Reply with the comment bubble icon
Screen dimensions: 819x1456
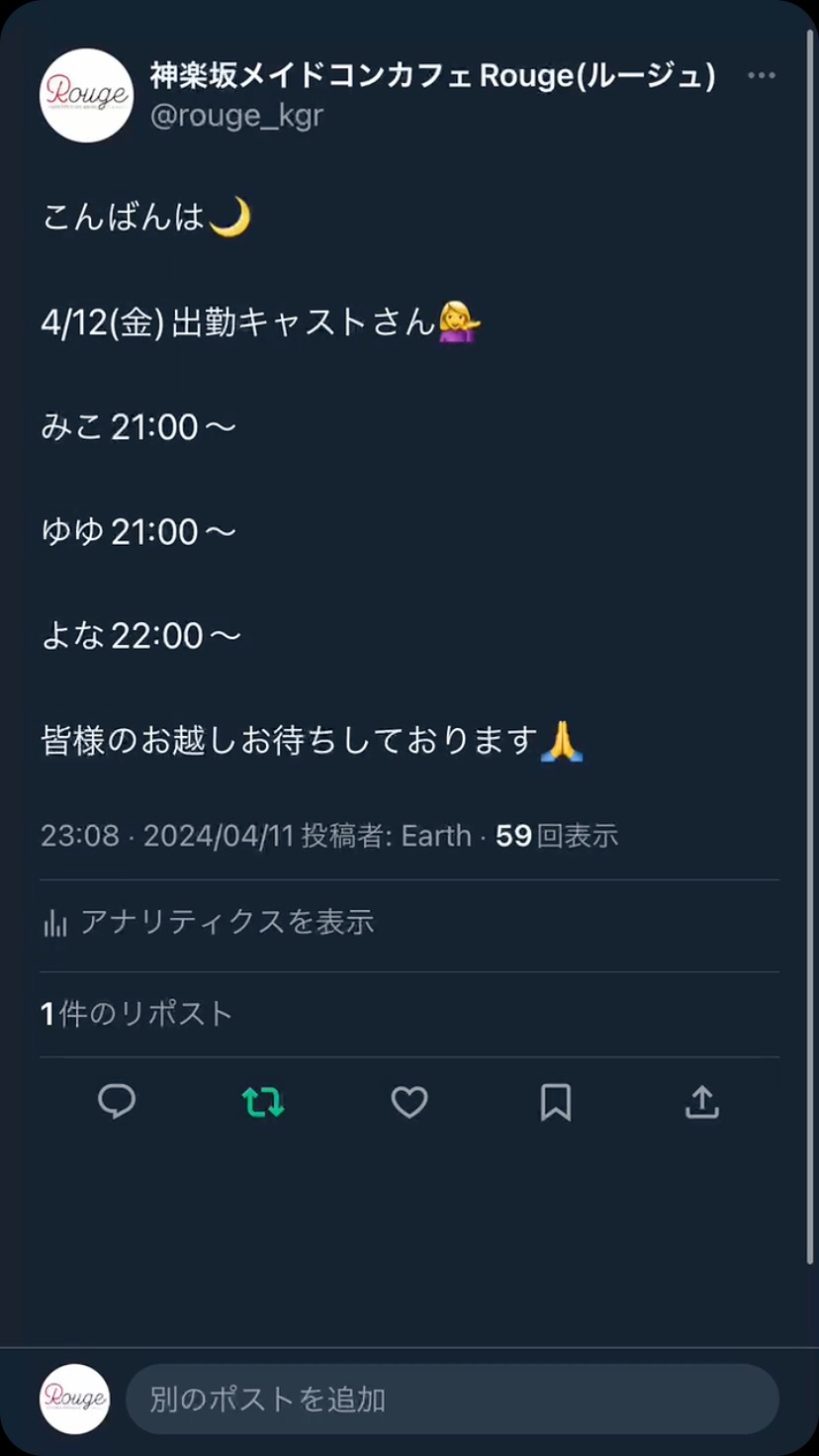[117, 1102]
